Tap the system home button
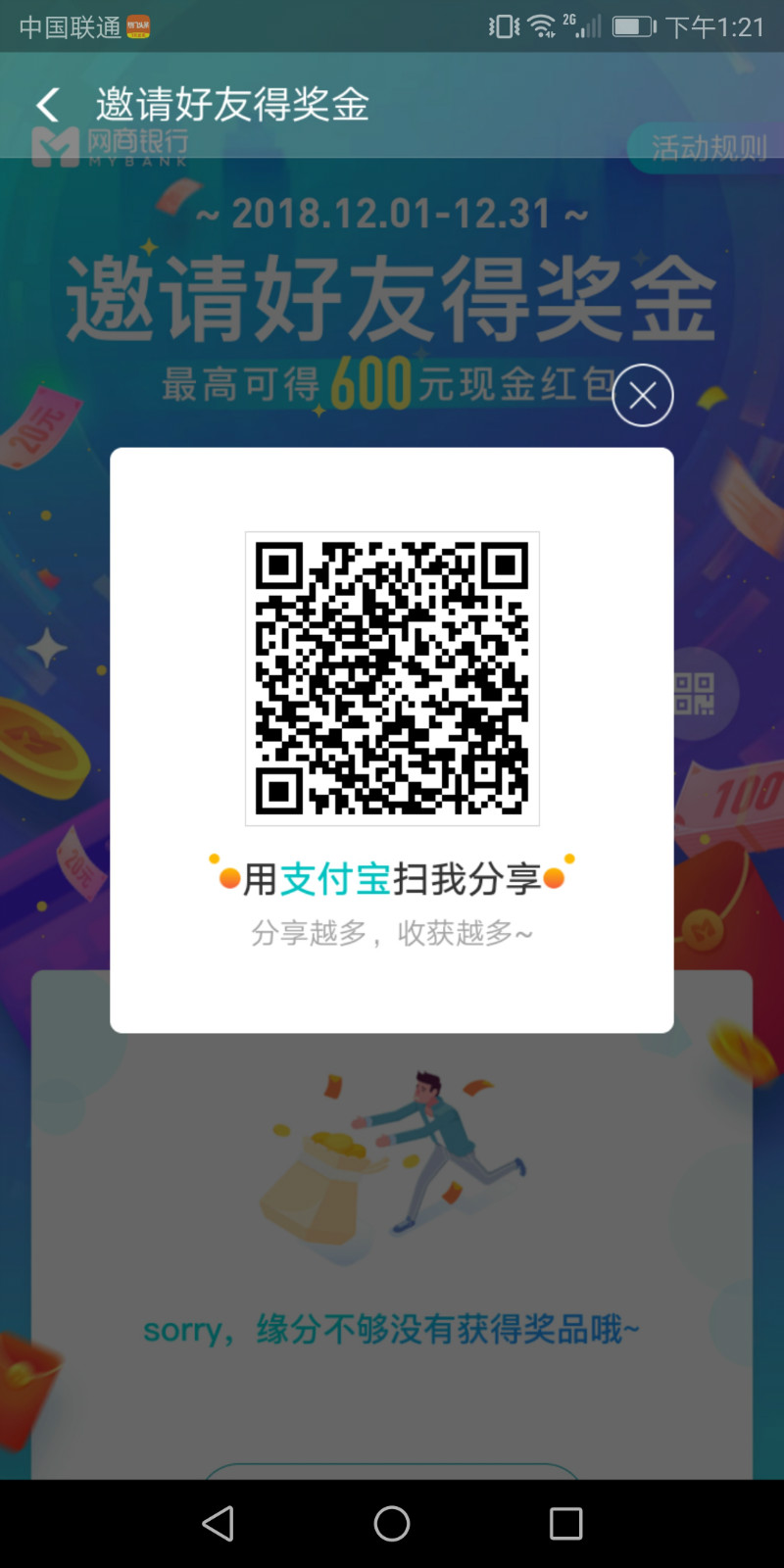Screen dimensions: 784x1568 [392, 1523]
